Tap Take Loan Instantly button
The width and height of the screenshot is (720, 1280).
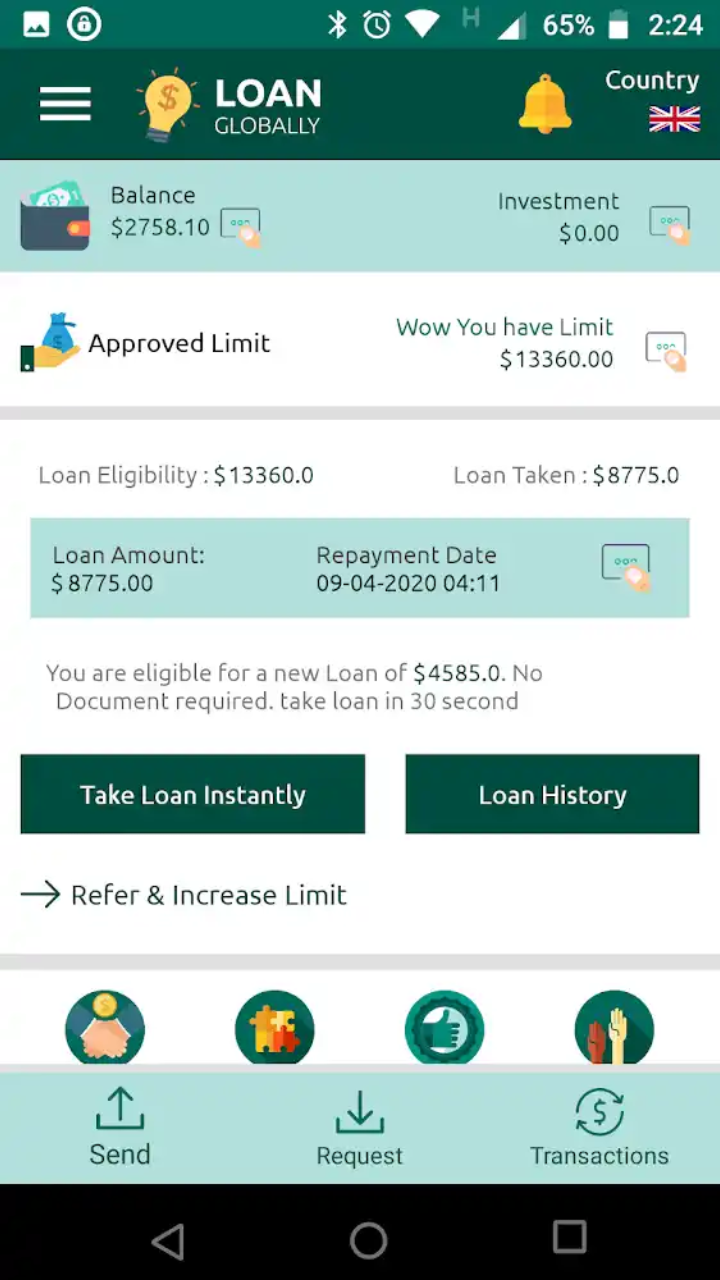pos(193,794)
